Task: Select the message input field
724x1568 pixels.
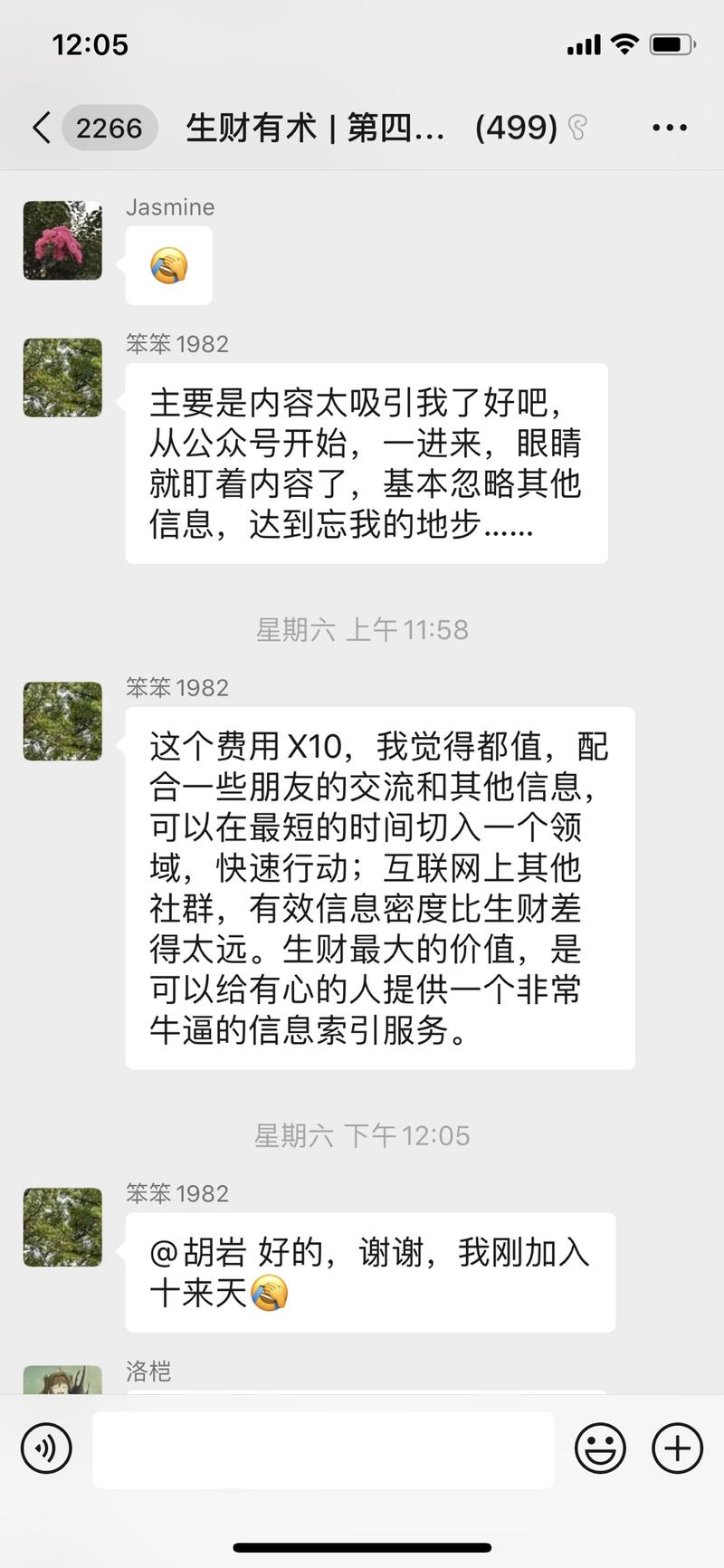Action: (x=323, y=1449)
